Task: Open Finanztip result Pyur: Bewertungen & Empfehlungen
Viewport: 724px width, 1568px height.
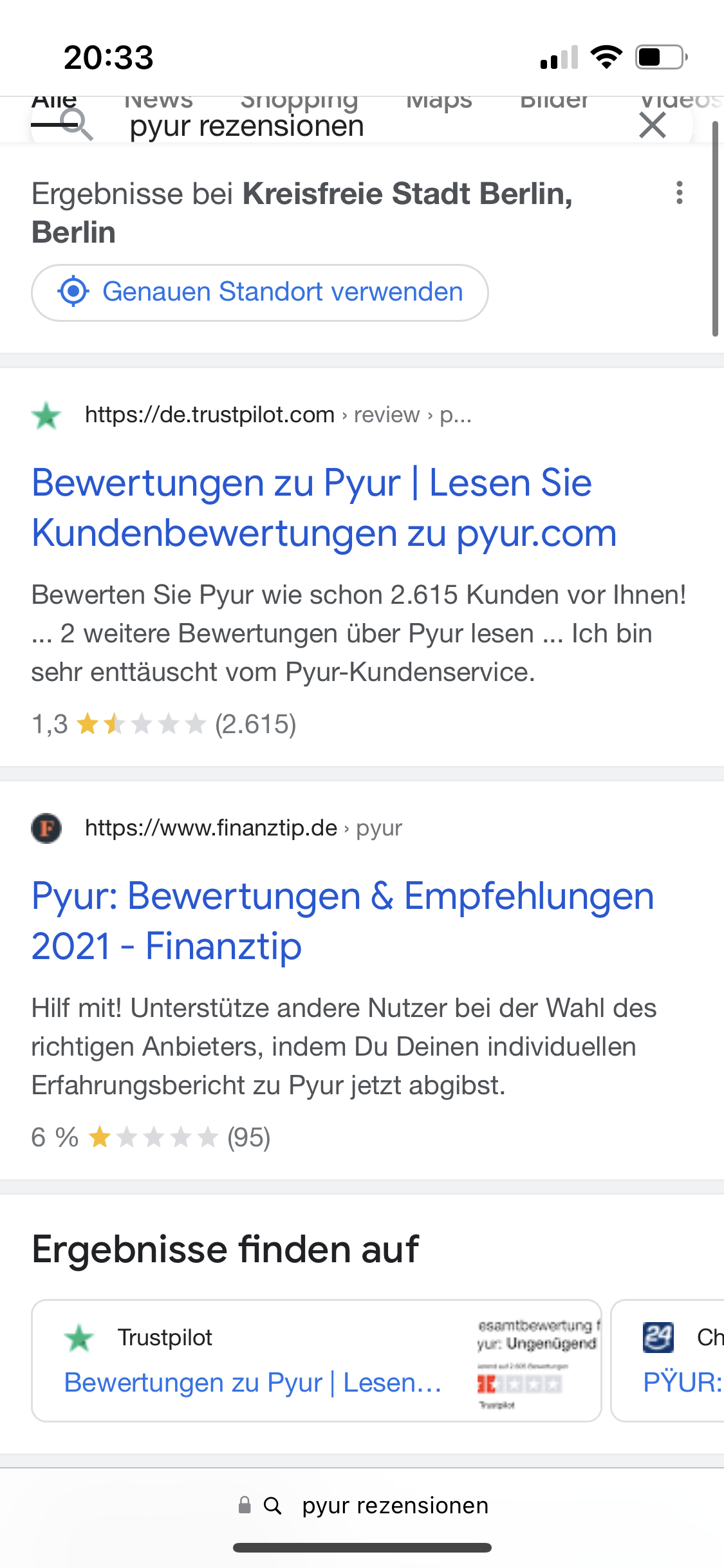Action: (342, 921)
